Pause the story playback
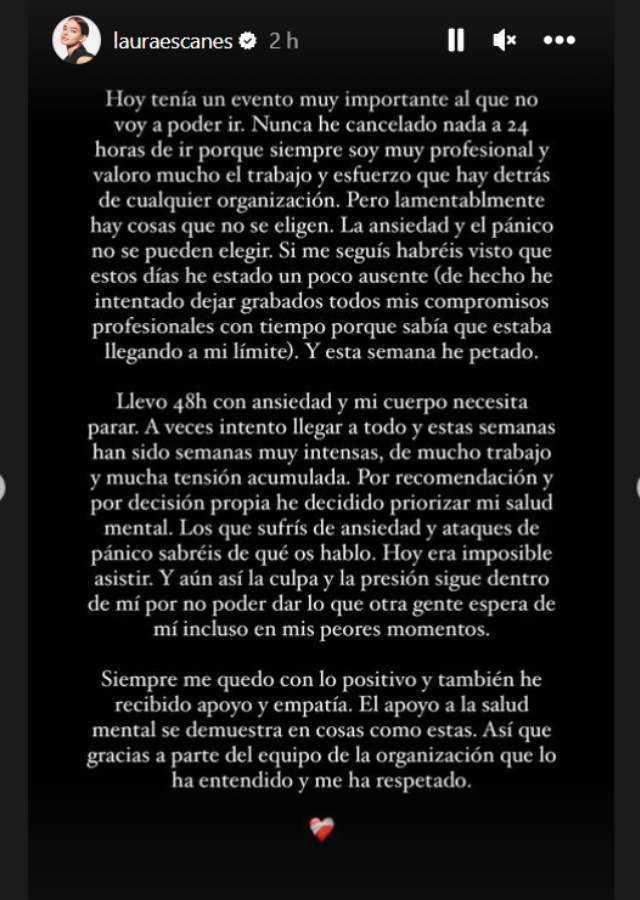 pyautogui.click(x=456, y=40)
